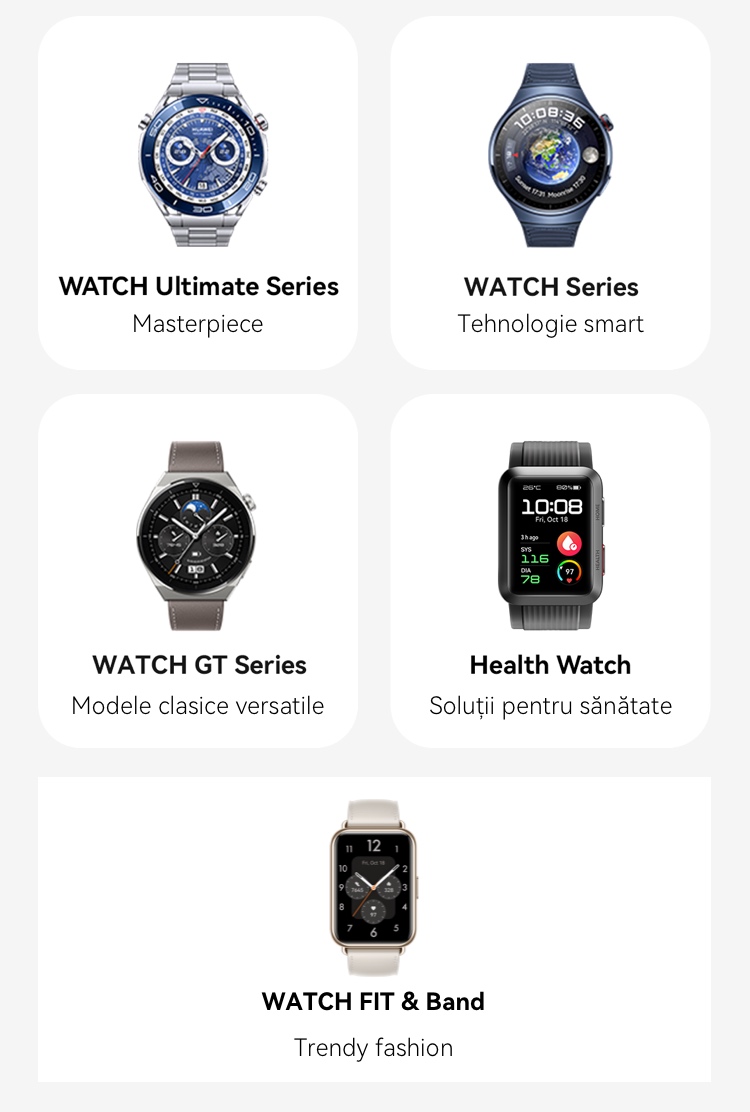Select the 'Modele clasice versatile' subtitle
The height and width of the screenshot is (1112, 750).
198,705
